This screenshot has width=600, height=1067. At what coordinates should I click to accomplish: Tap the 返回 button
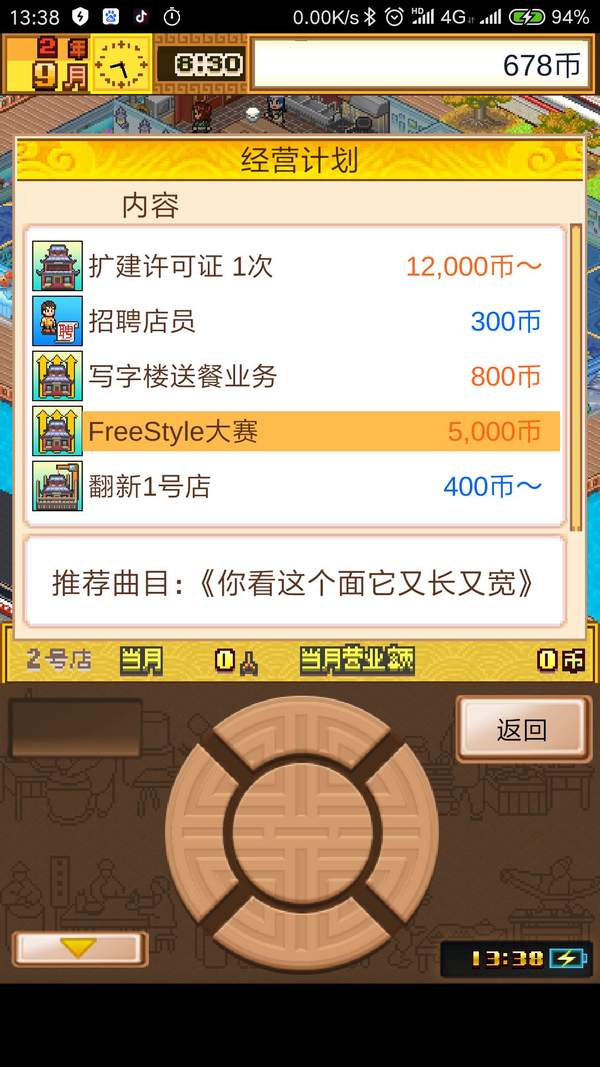pos(521,729)
